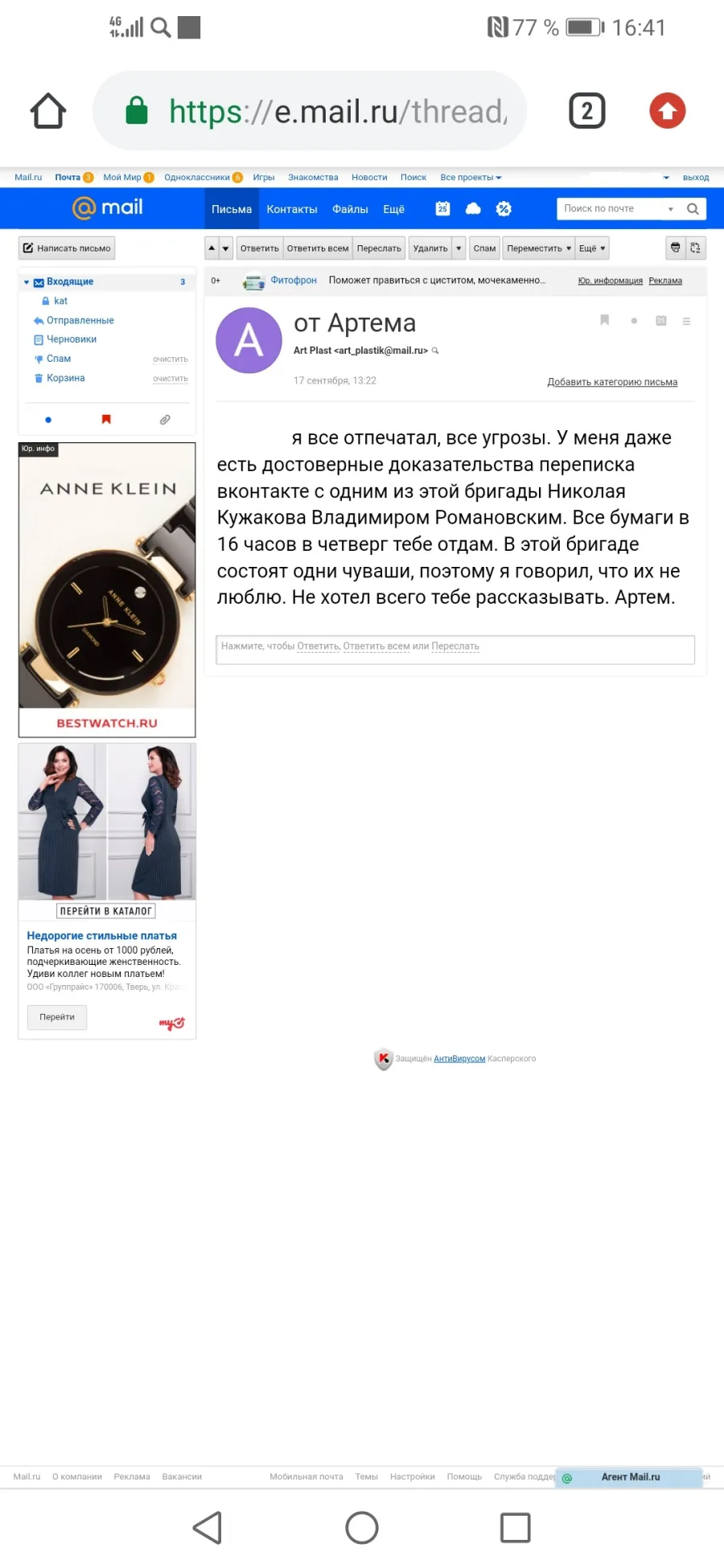This screenshot has height=1568, width=724.
Task: Click Добавить категорию письма link
Action: [x=612, y=382]
